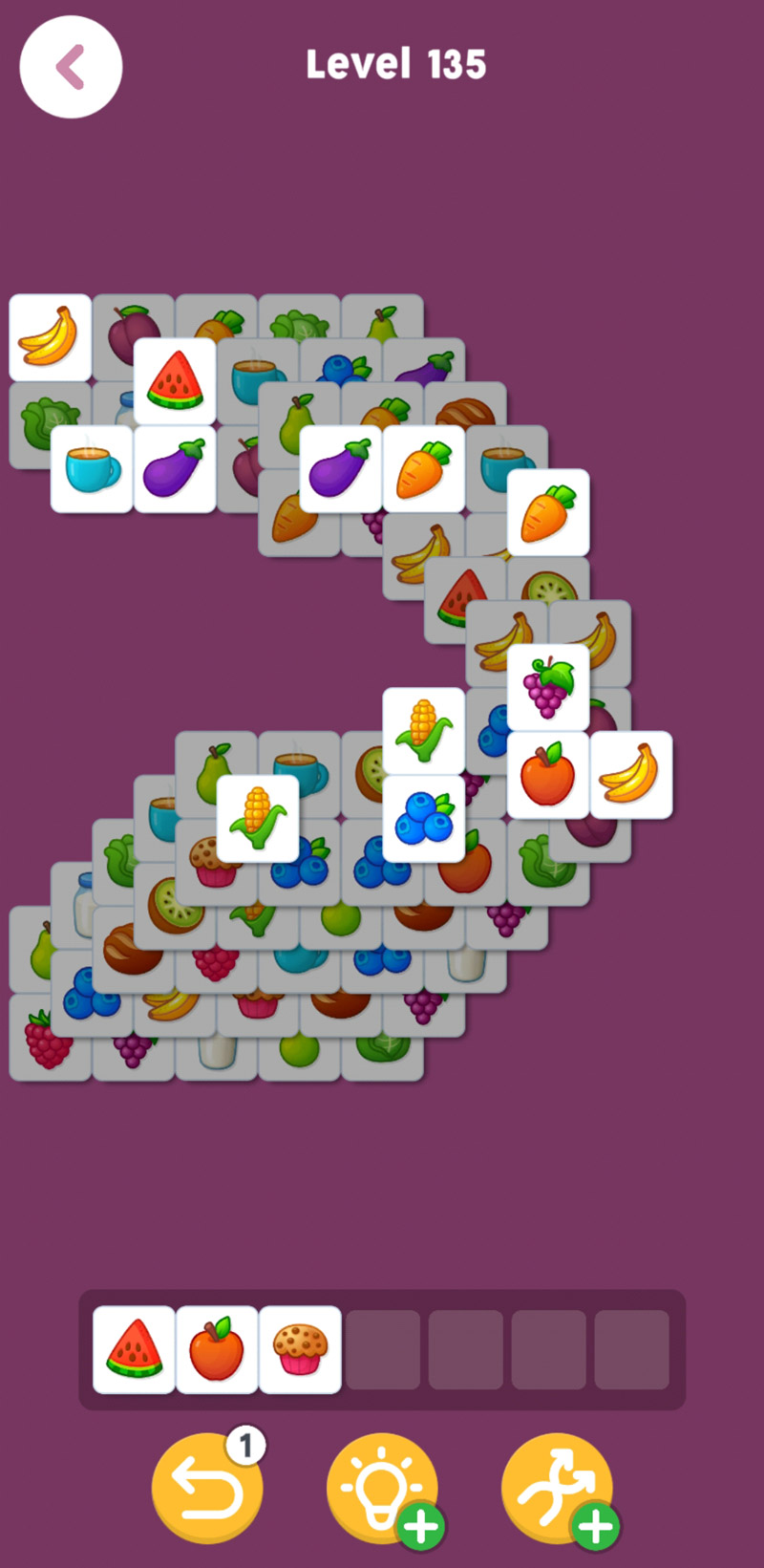
Task: Pick the corn tile above the blueberries tile
Action: tap(424, 731)
